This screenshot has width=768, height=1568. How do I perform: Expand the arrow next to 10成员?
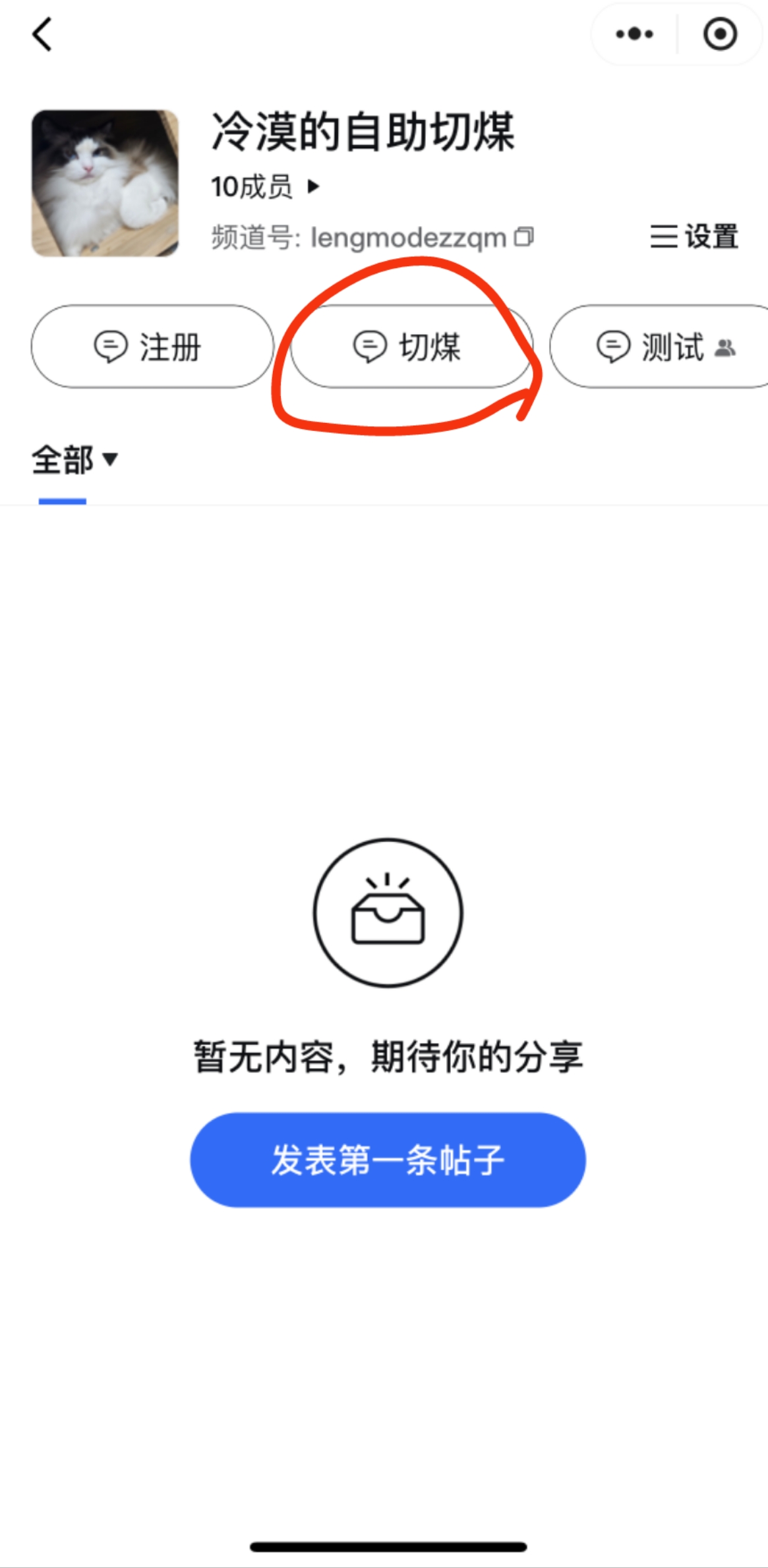312,186
